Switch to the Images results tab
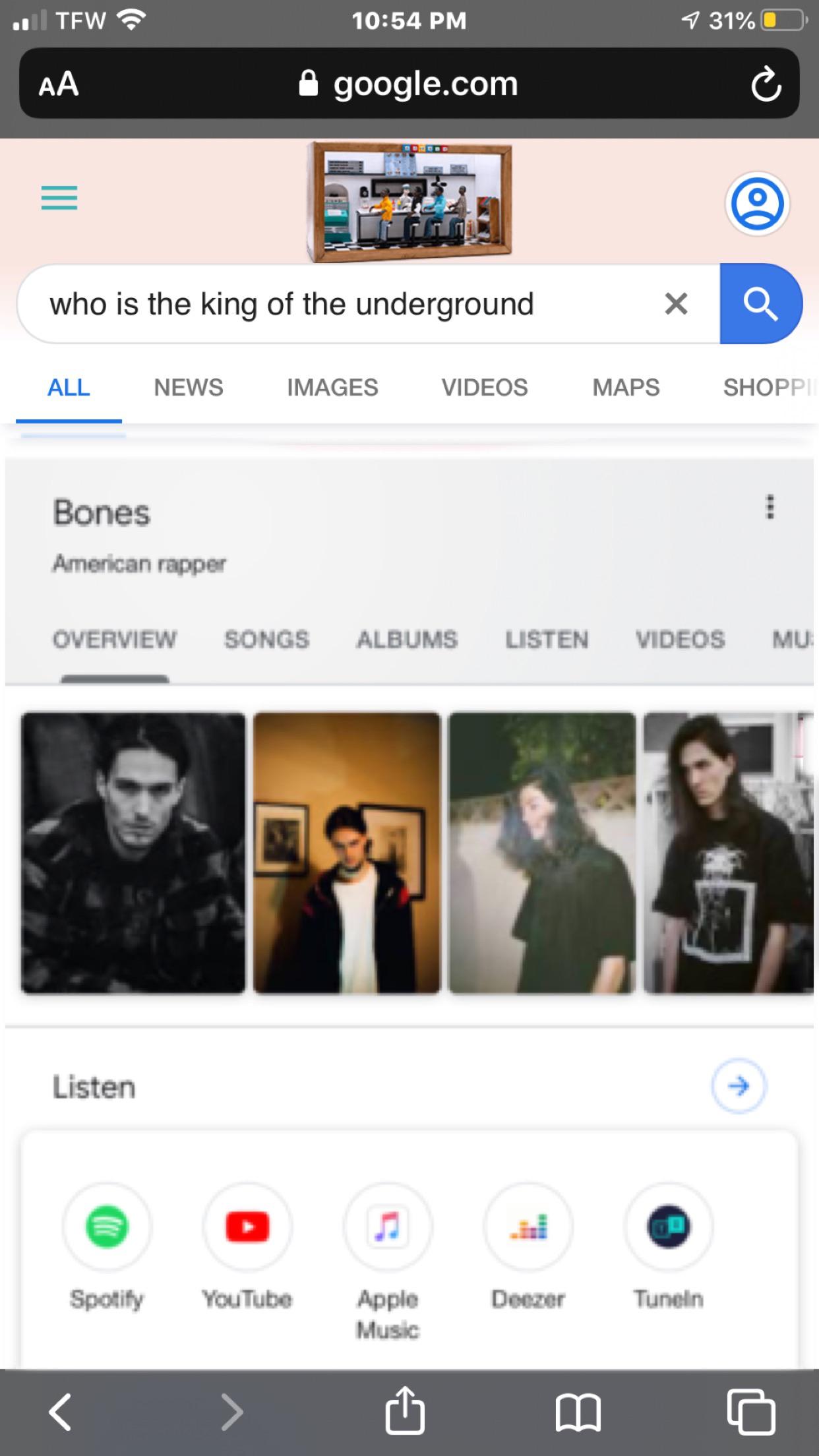The width and height of the screenshot is (819, 1456). (332, 388)
